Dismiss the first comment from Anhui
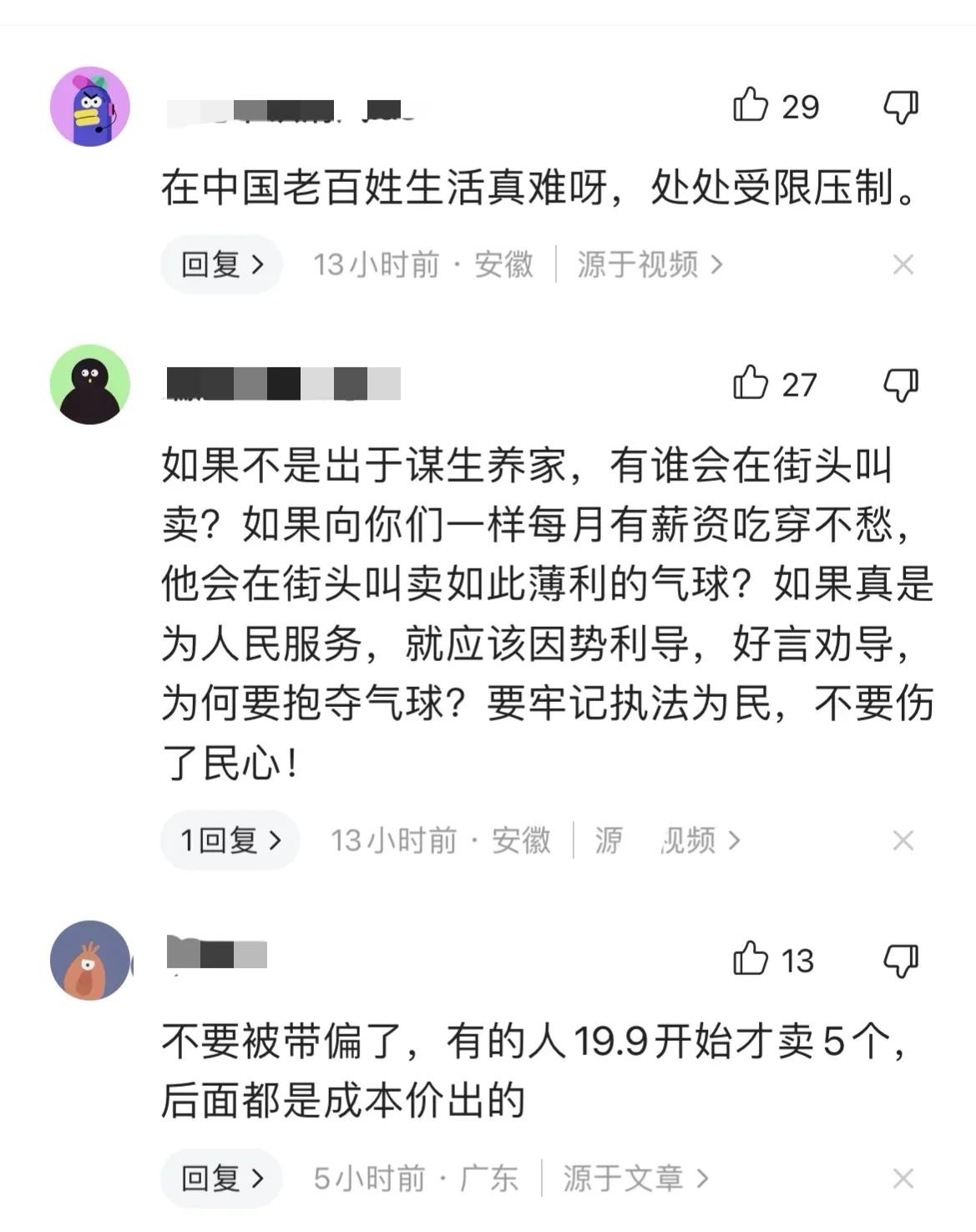This screenshot has height=1232, width=976. pyautogui.click(x=903, y=265)
